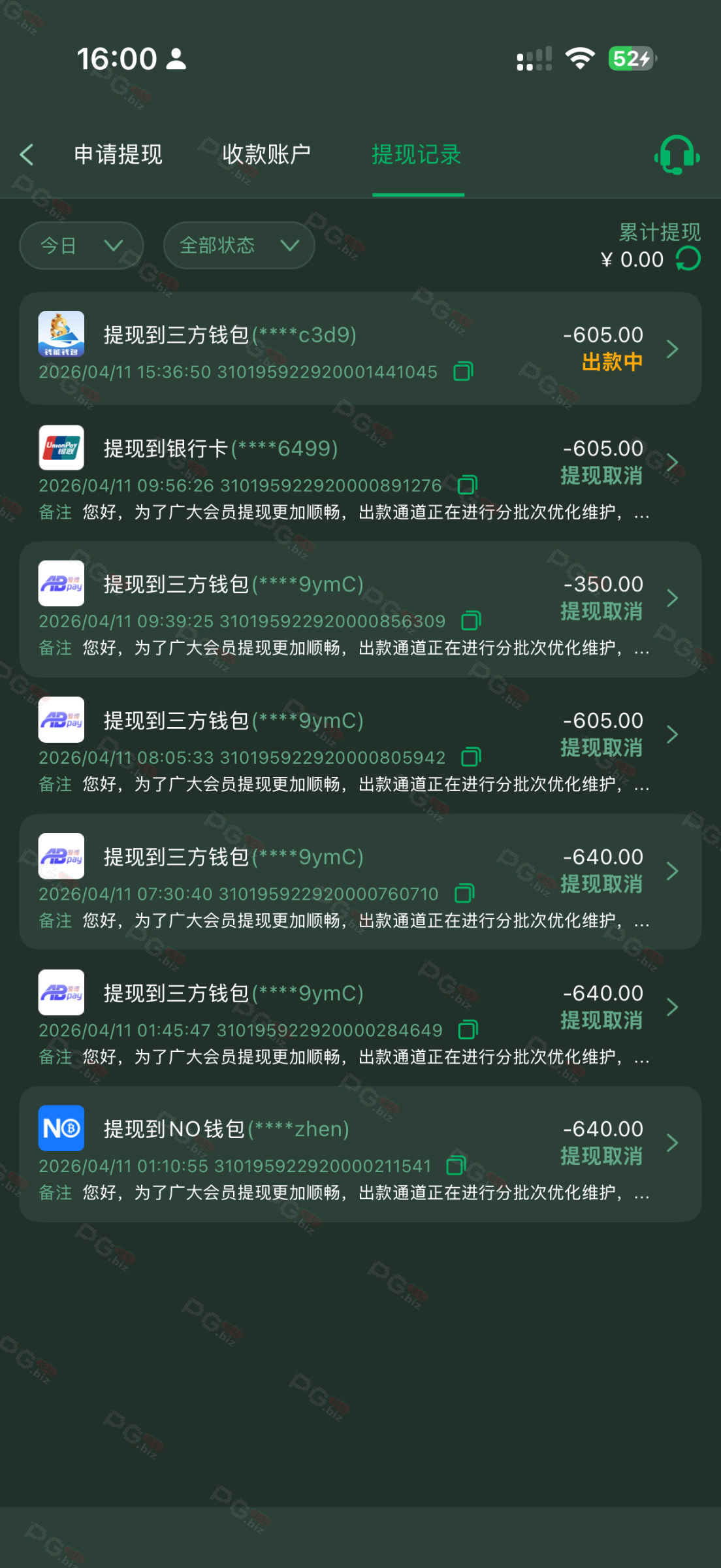Screen dimensions: 721x1568
Task: Switch to the 收款账户 tab
Action: (x=266, y=155)
